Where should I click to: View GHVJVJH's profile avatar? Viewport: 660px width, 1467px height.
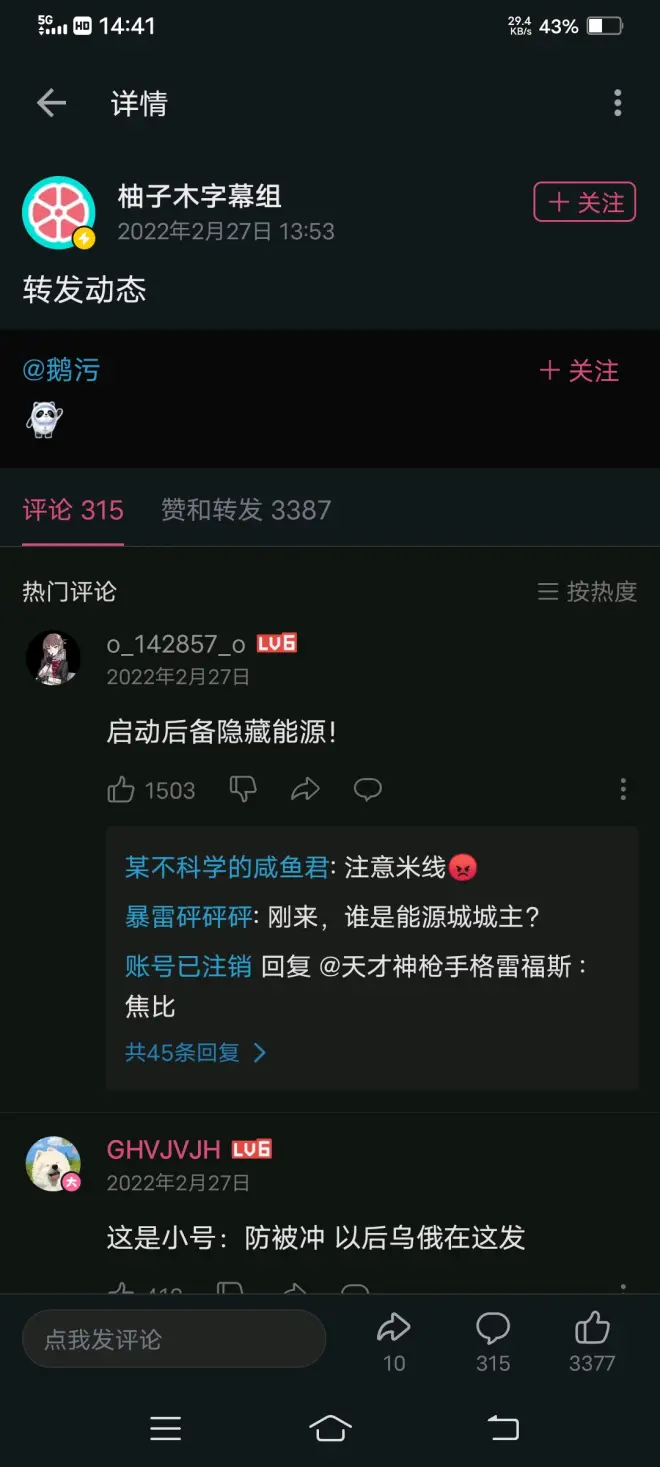pyautogui.click(x=53, y=1164)
